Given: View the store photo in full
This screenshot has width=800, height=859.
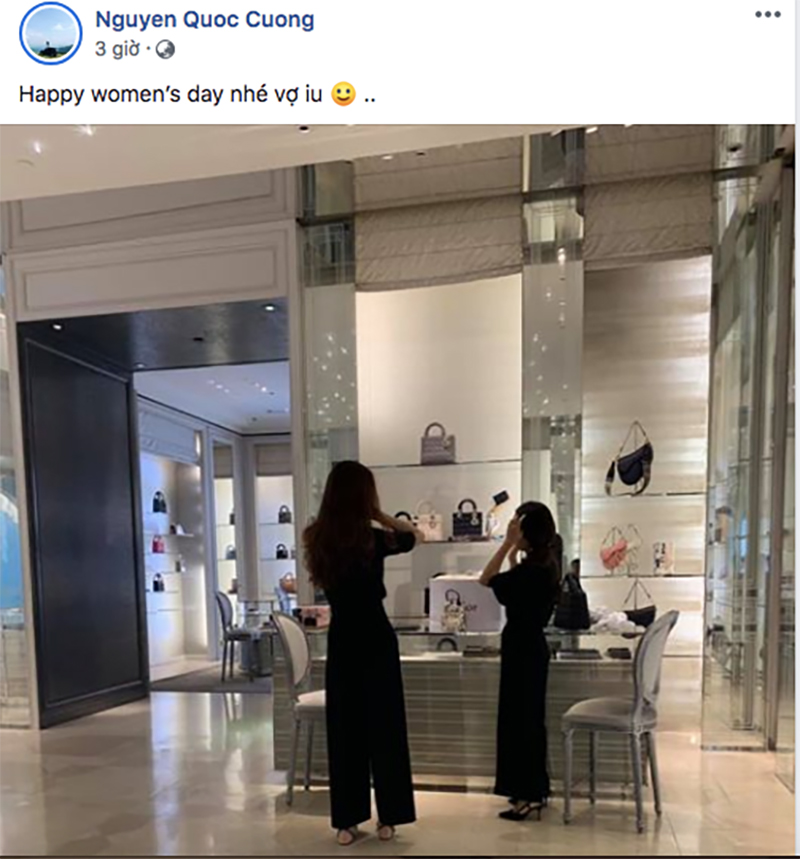Looking at the screenshot, I should (400, 490).
